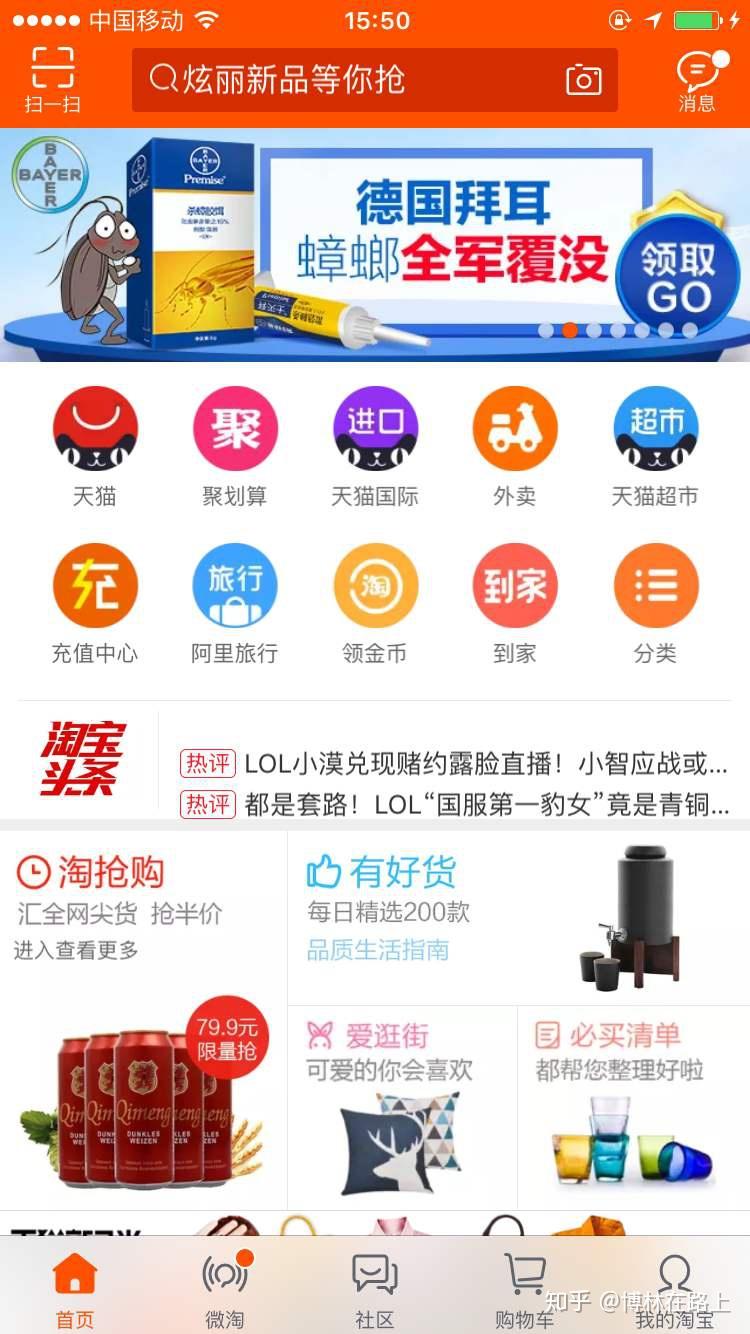The width and height of the screenshot is (750, 1334).
Task: Open the 分类 categories page
Action: pyautogui.click(x=655, y=588)
